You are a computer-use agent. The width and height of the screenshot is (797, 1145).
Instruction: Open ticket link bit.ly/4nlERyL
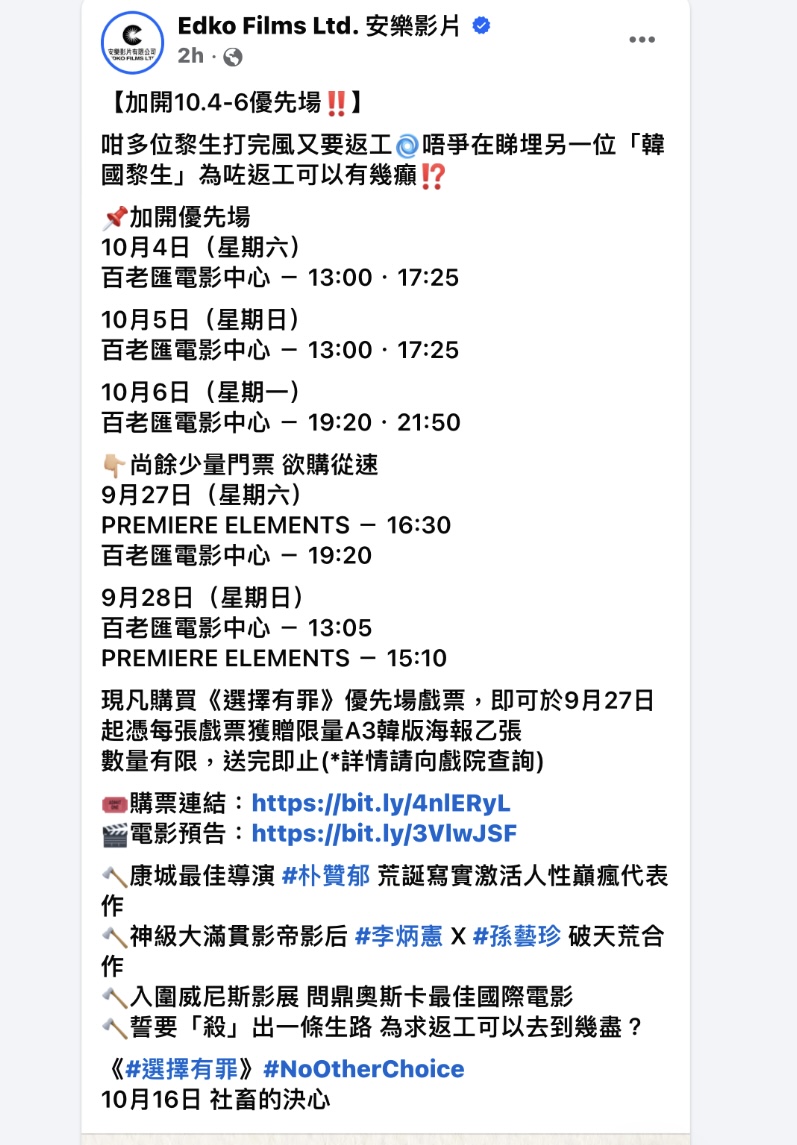tap(381, 803)
